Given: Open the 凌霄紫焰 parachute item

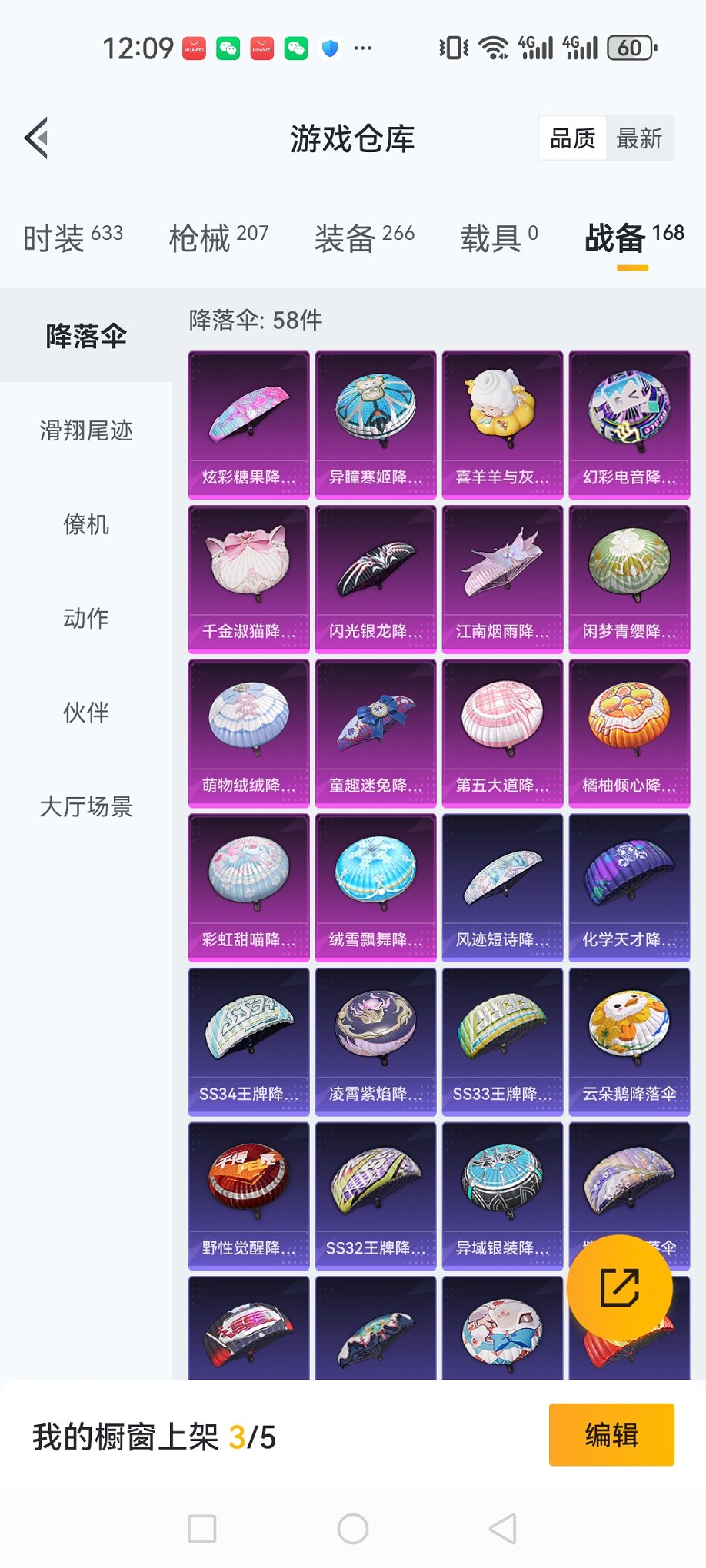Looking at the screenshot, I should [375, 1041].
